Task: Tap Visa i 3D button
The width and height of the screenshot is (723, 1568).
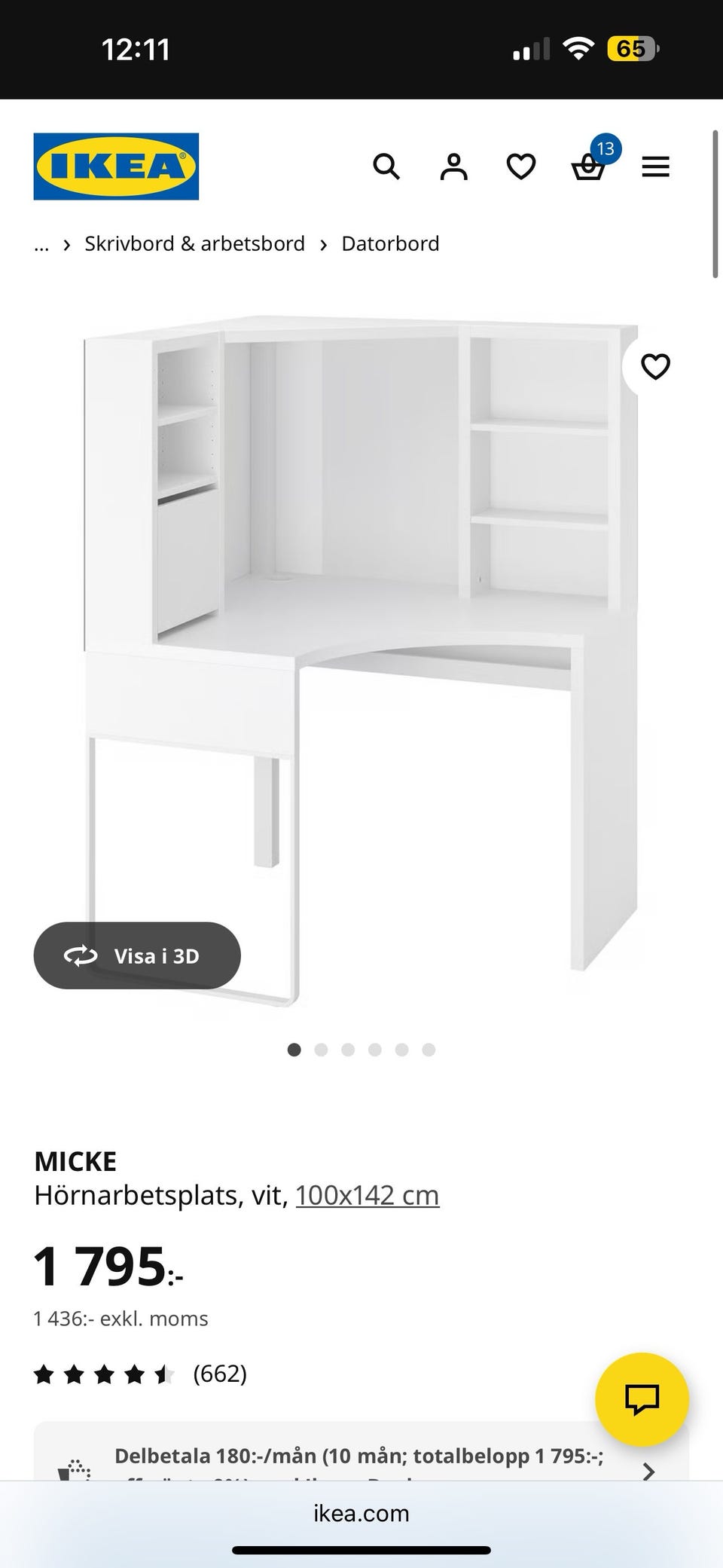Action: [137, 955]
